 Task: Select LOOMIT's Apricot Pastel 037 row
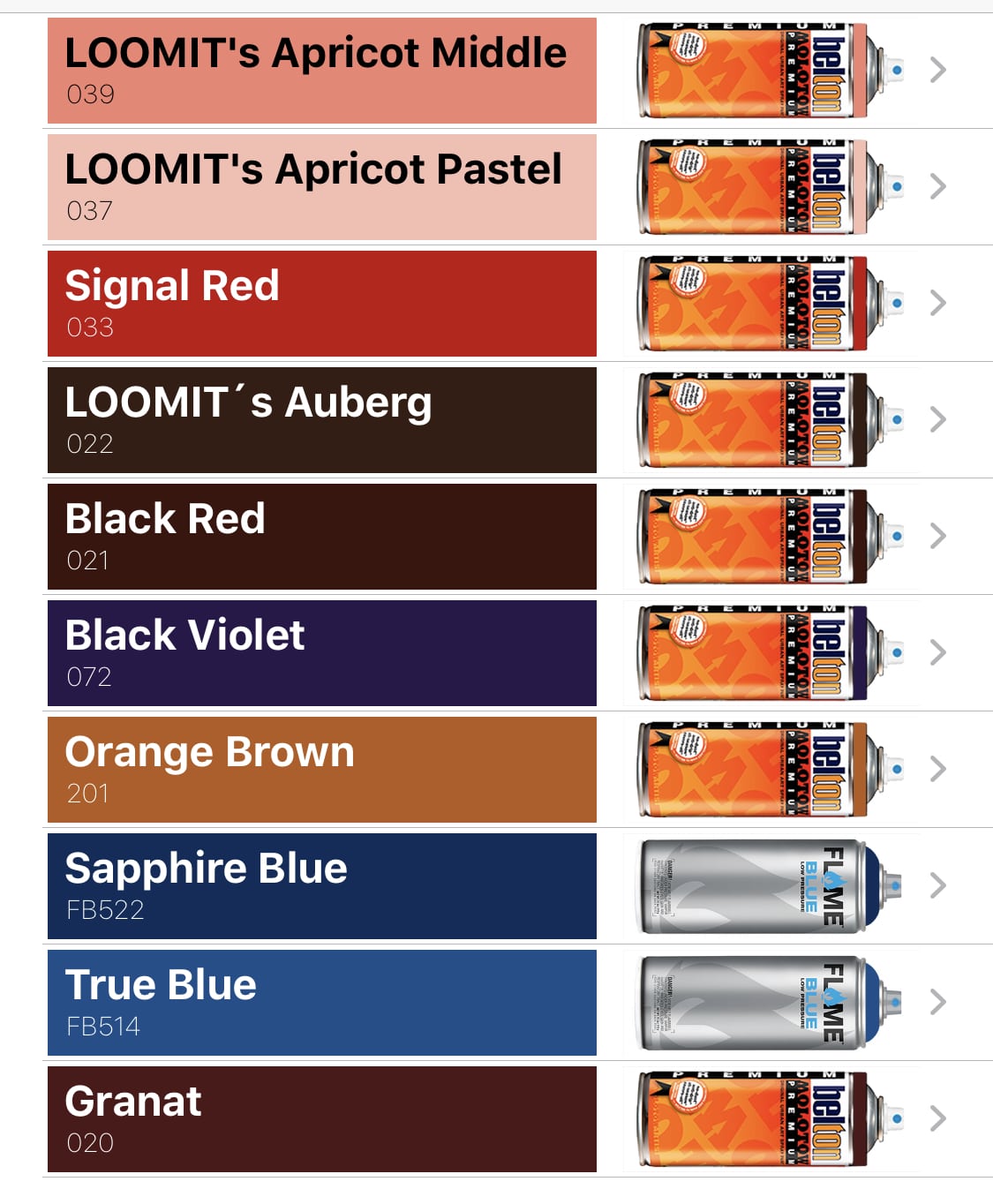click(321, 187)
